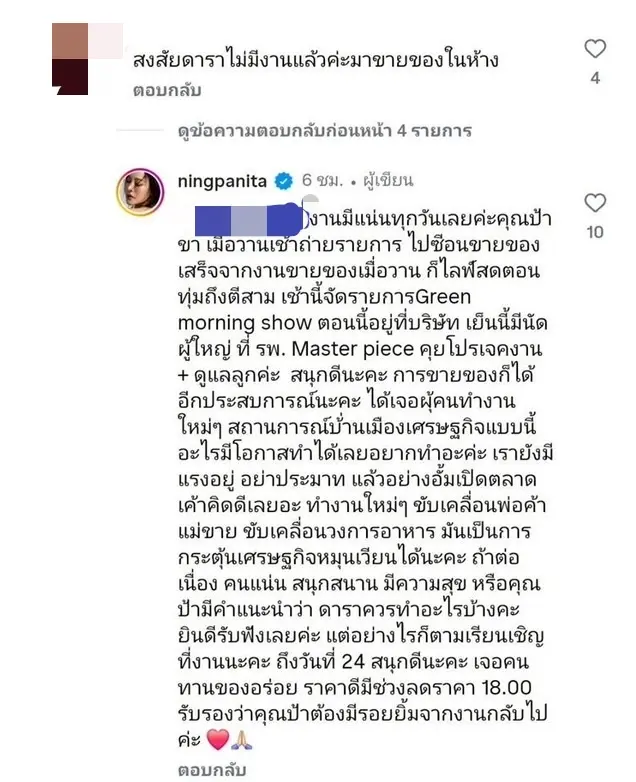Open the ningpanita username link
This screenshot has height=782, width=636.
(x=223, y=183)
